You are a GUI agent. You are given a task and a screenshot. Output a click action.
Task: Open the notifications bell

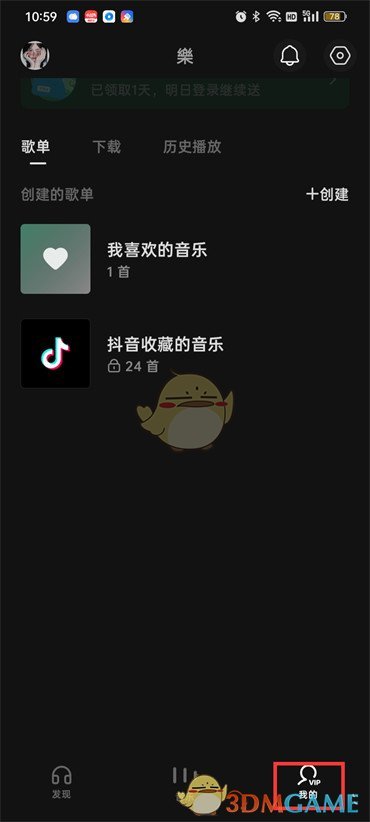click(x=290, y=55)
